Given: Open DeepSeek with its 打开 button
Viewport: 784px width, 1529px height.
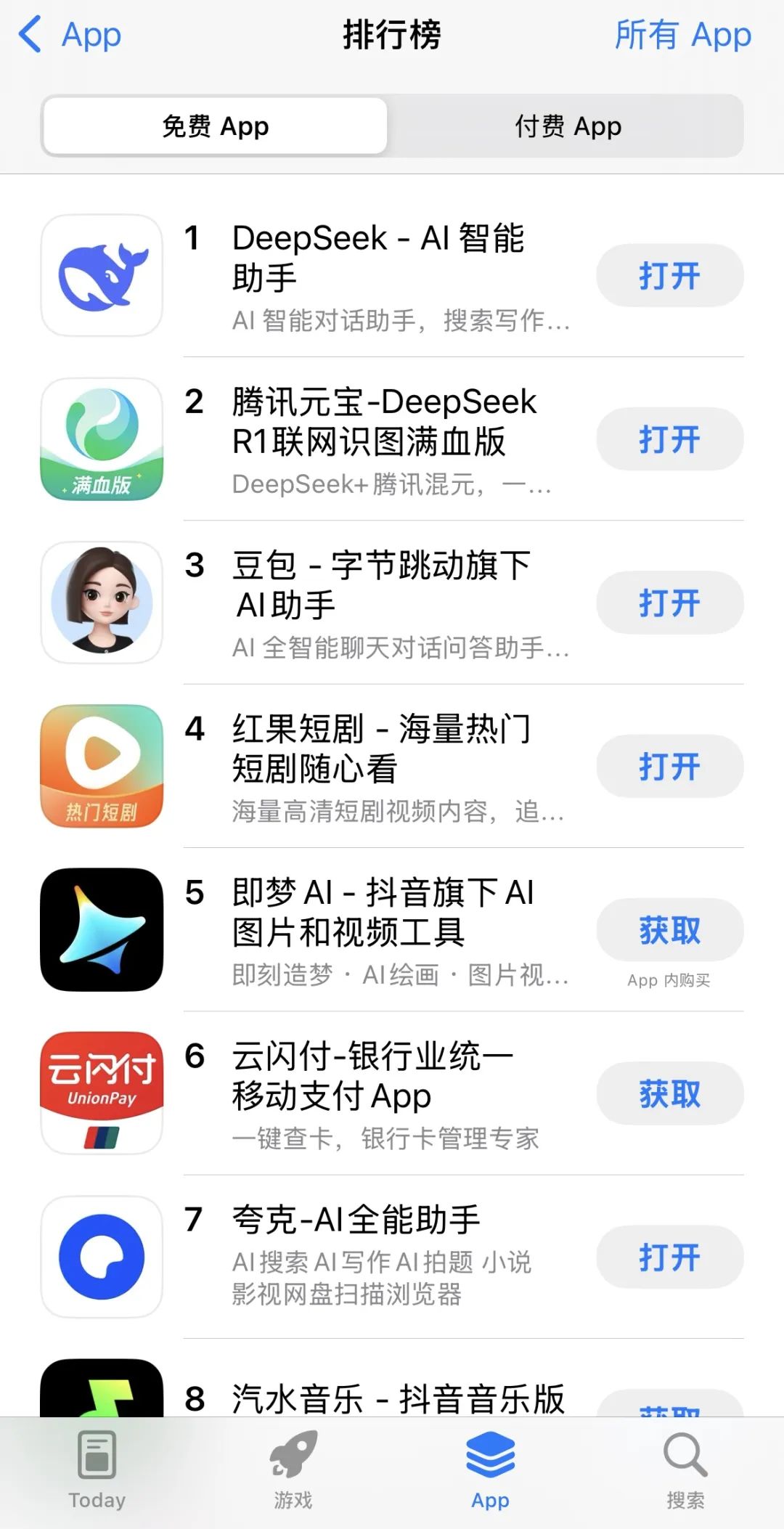Looking at the screenshot, I should coord(669,276).
